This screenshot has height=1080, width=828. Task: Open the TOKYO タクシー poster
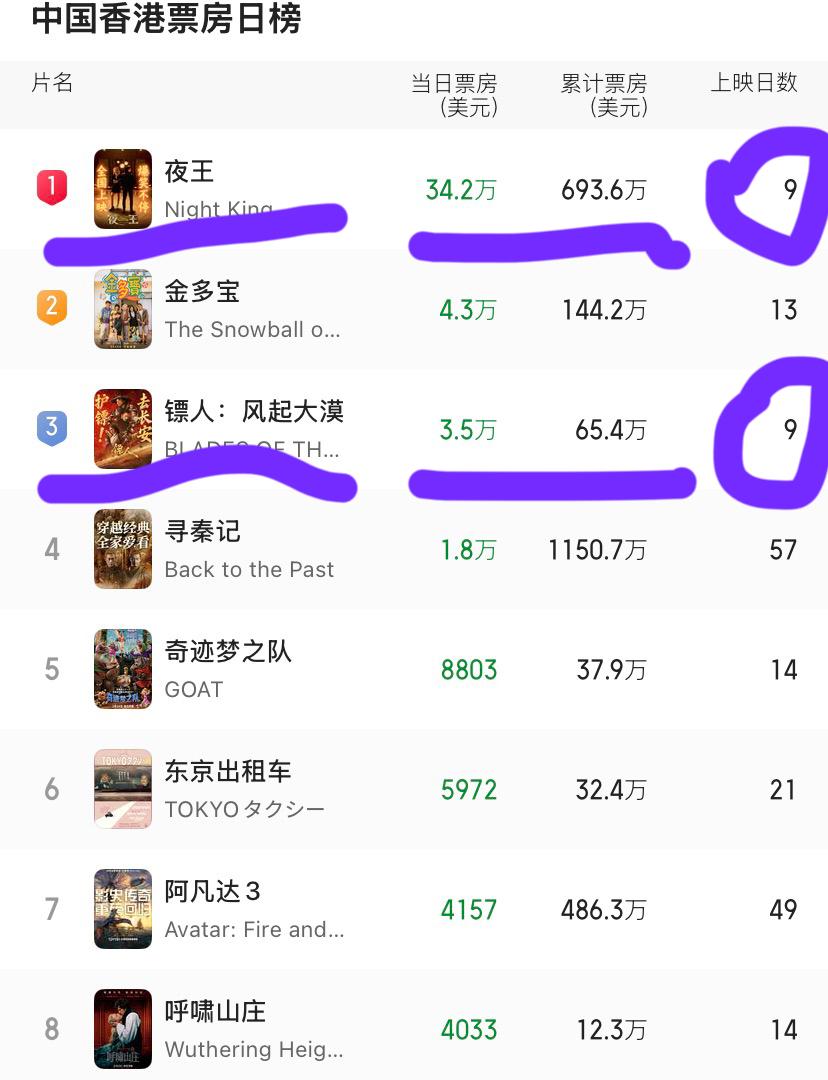(122, 789)
